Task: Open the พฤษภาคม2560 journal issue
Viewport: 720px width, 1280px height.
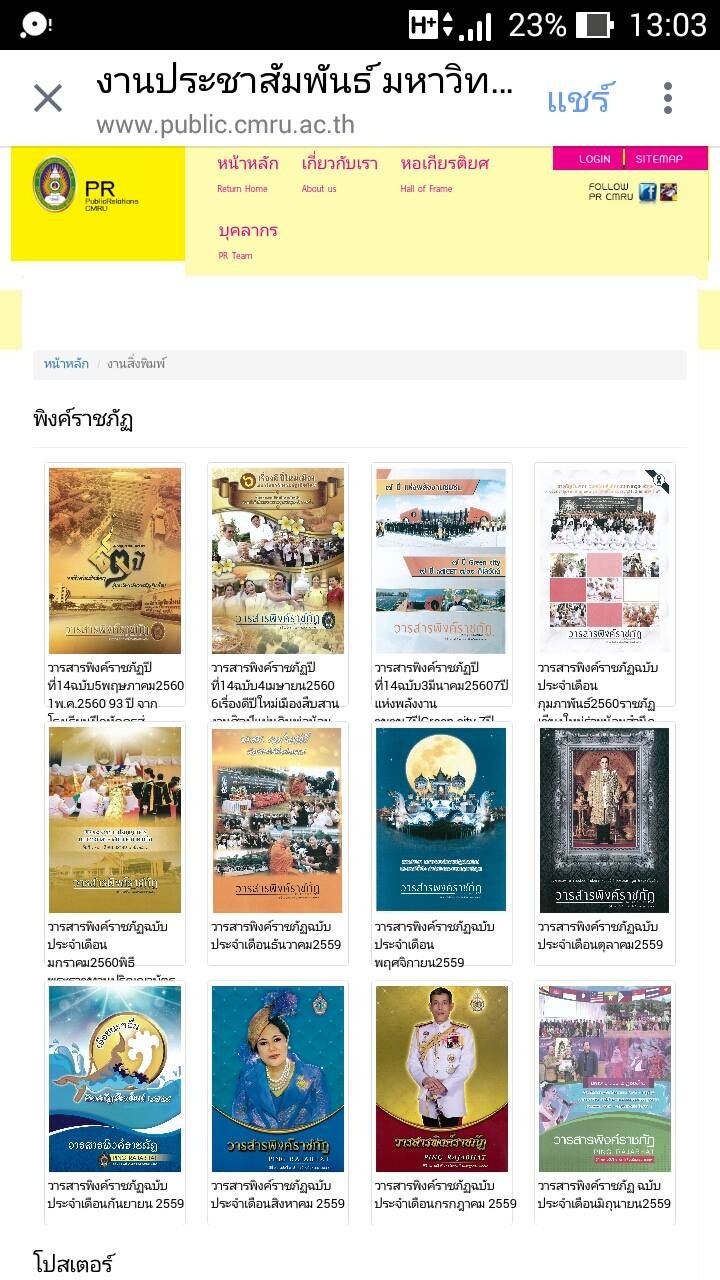Action: coord(115,560)
